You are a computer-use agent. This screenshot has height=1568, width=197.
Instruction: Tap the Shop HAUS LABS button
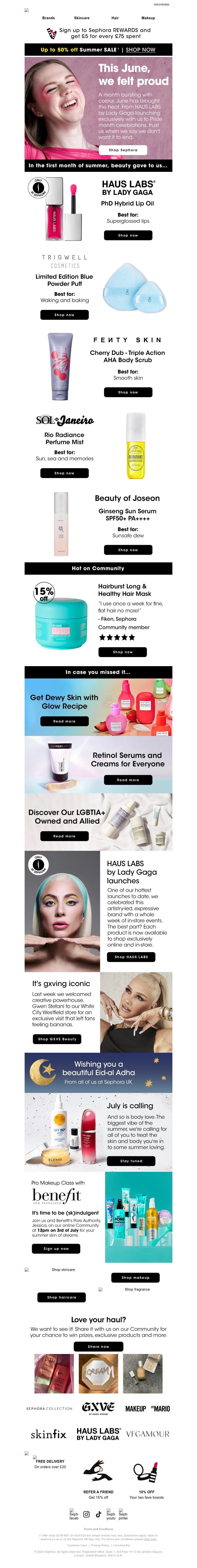click(131, 957)
